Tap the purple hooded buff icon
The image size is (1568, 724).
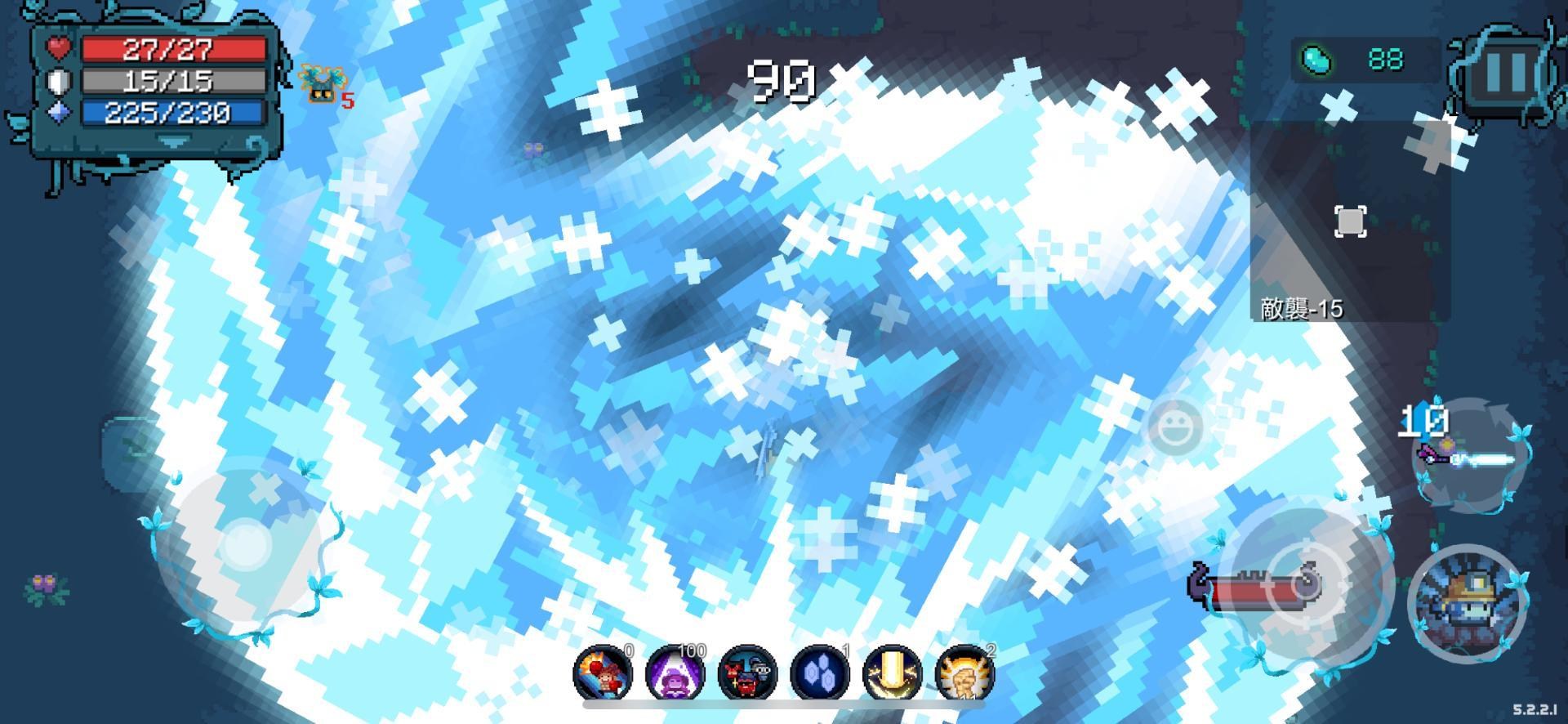(x=675, y=675)
